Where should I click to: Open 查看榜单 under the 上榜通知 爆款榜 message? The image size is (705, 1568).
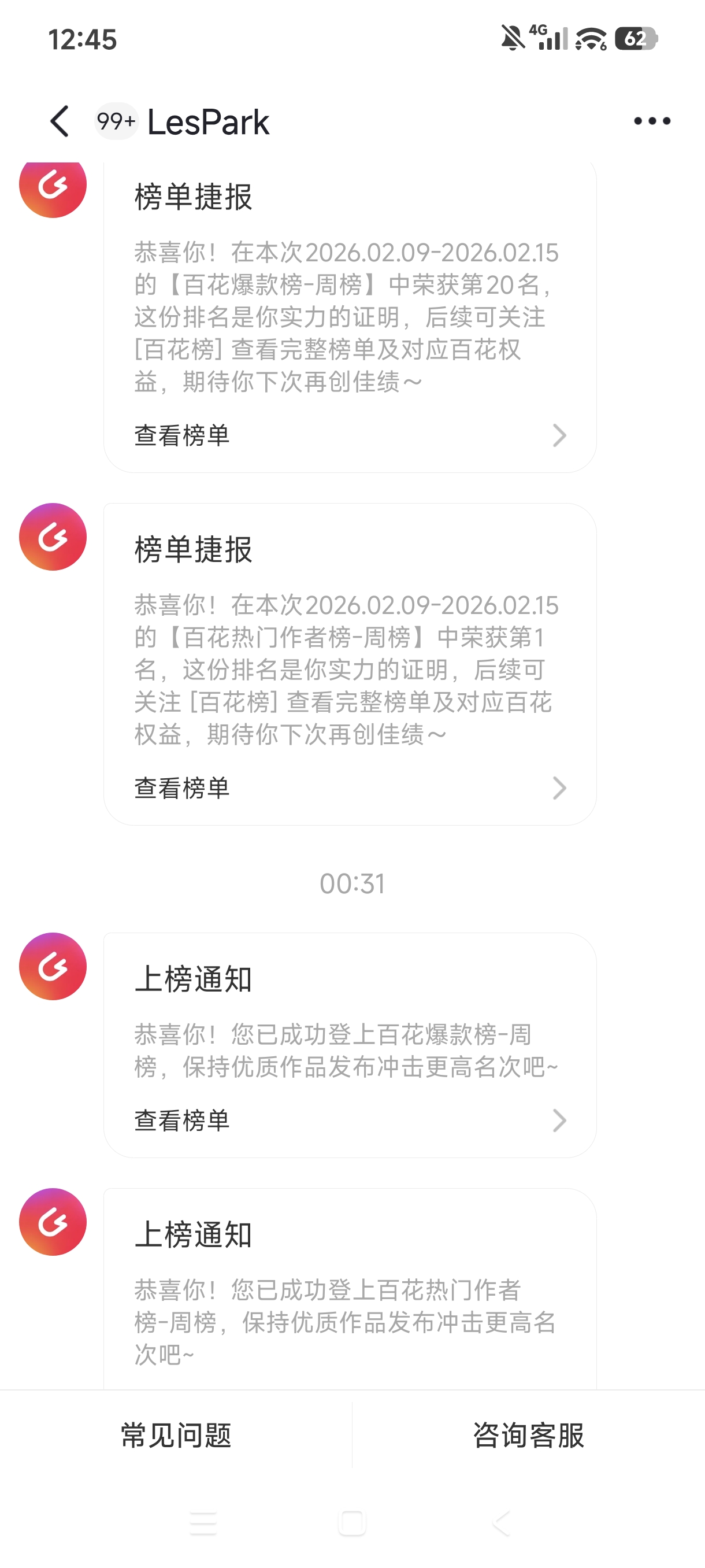click(x=349, y=1120)
